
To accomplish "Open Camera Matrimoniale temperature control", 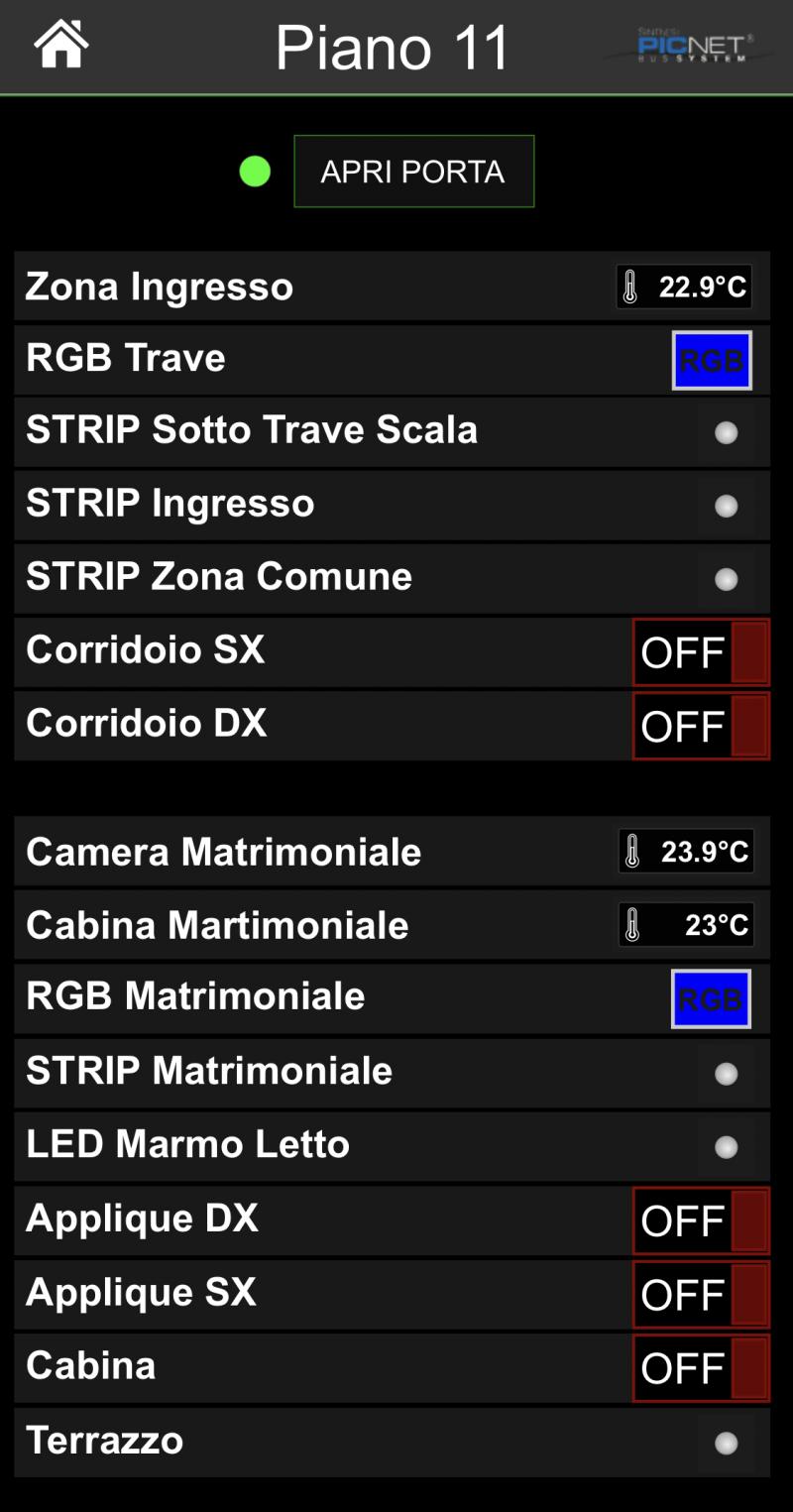I will 686,852.
